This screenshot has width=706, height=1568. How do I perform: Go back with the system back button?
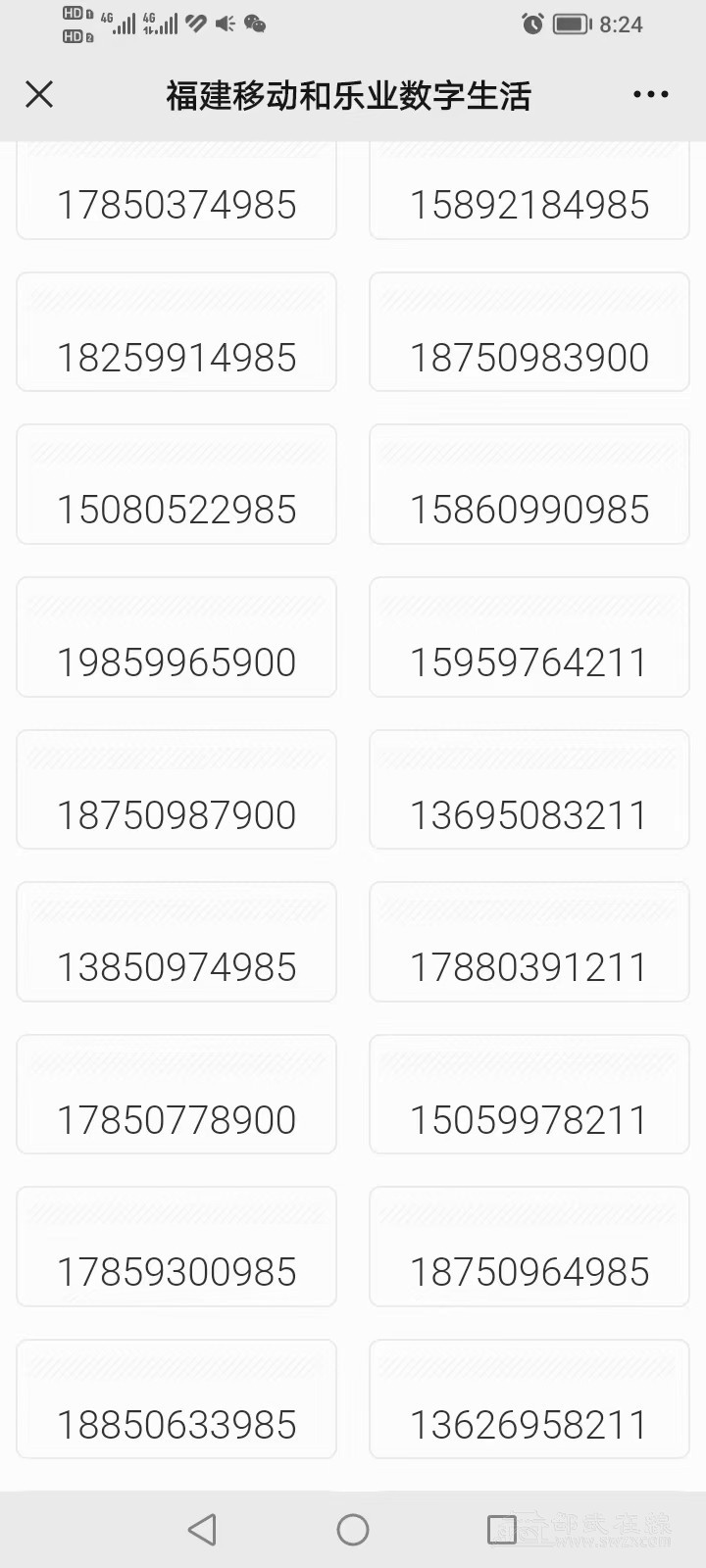pyautogui.click(x=202, y=1530)
